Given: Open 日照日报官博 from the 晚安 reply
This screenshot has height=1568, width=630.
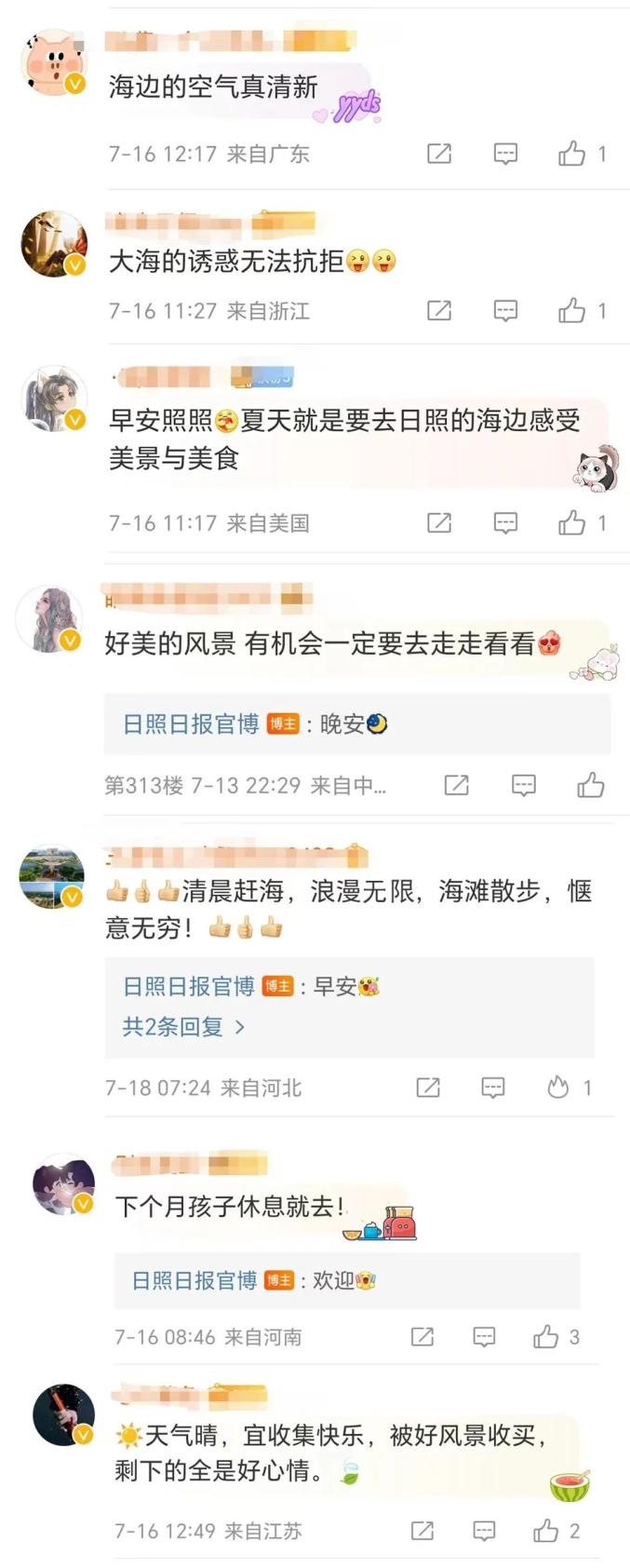Looking at the screenshot, I should click(x=191, y=723).
